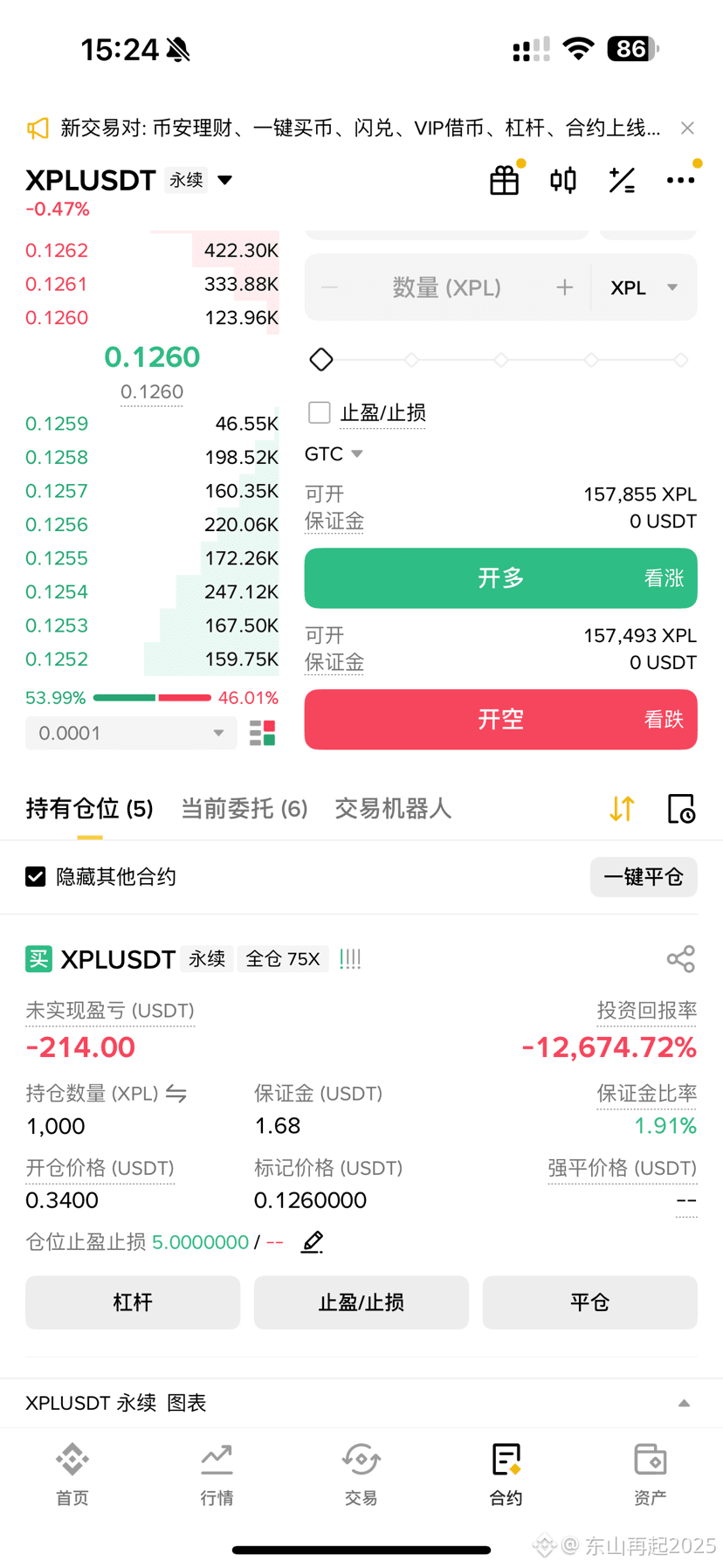Share the XPLUSDT position

pos(680,959)
